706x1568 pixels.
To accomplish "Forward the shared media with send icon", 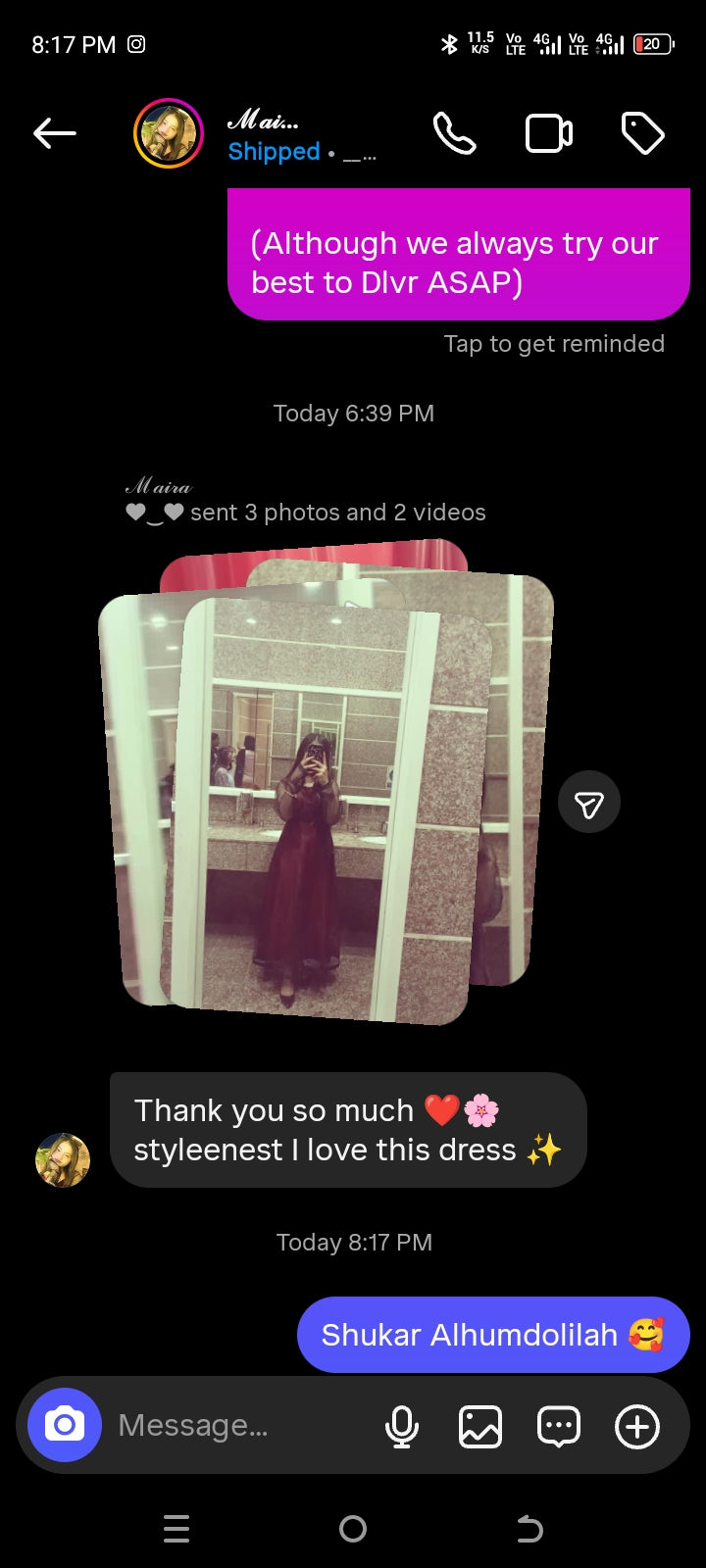I will pos(588,803).
